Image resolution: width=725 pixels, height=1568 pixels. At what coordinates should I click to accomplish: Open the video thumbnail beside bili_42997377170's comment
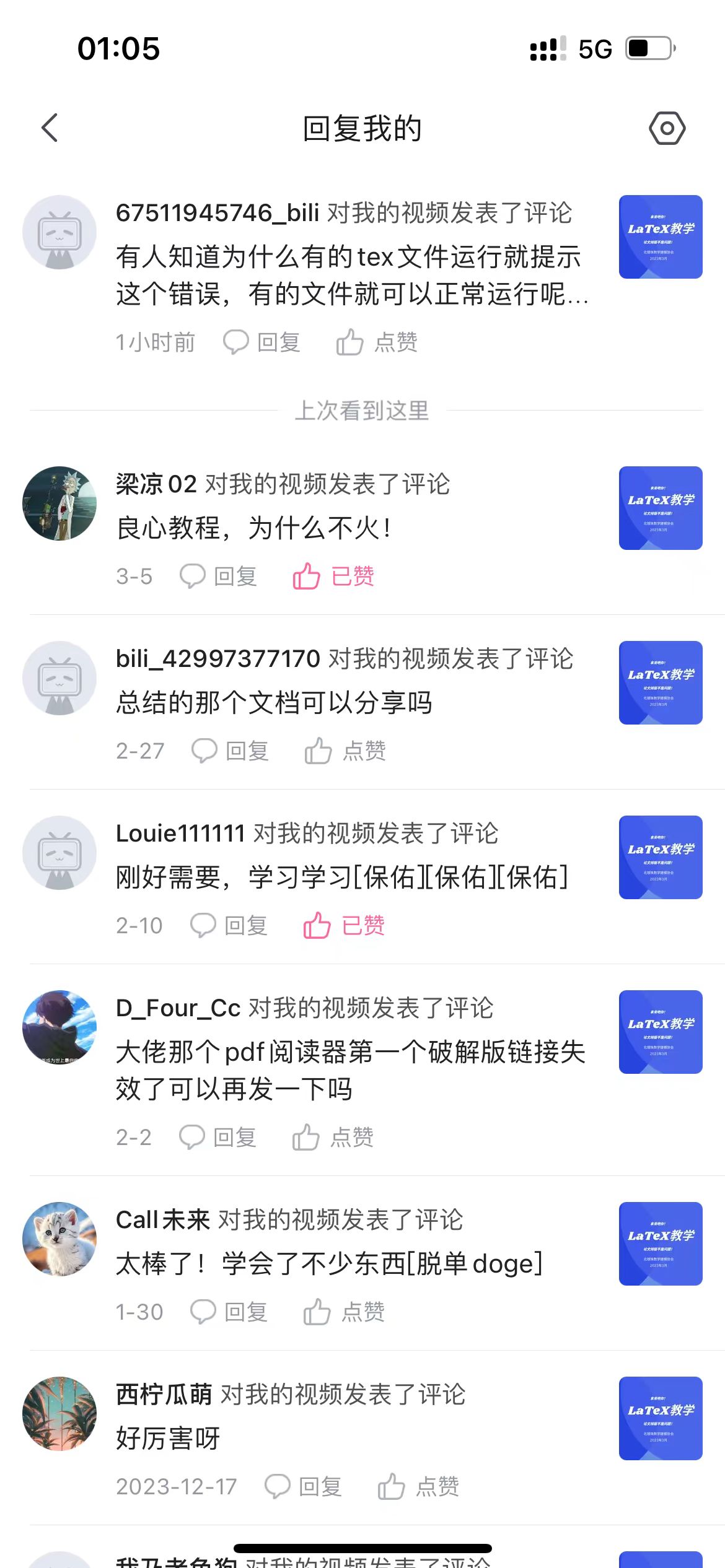click(660, 682)
